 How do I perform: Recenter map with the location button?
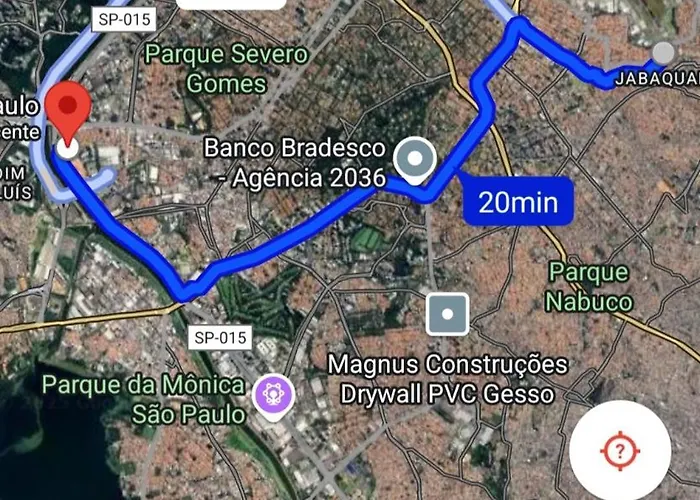click(619, 449)
